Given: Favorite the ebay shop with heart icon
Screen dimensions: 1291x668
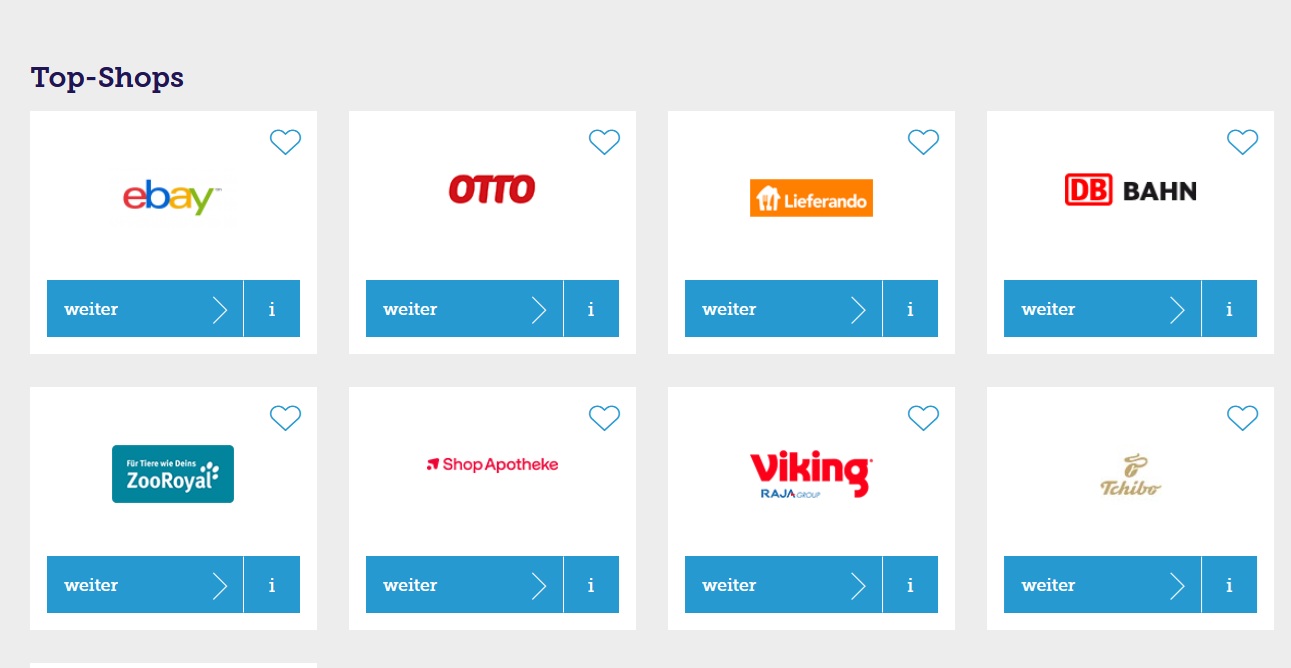Looking at the screenshot, I should tap(285, 142).
